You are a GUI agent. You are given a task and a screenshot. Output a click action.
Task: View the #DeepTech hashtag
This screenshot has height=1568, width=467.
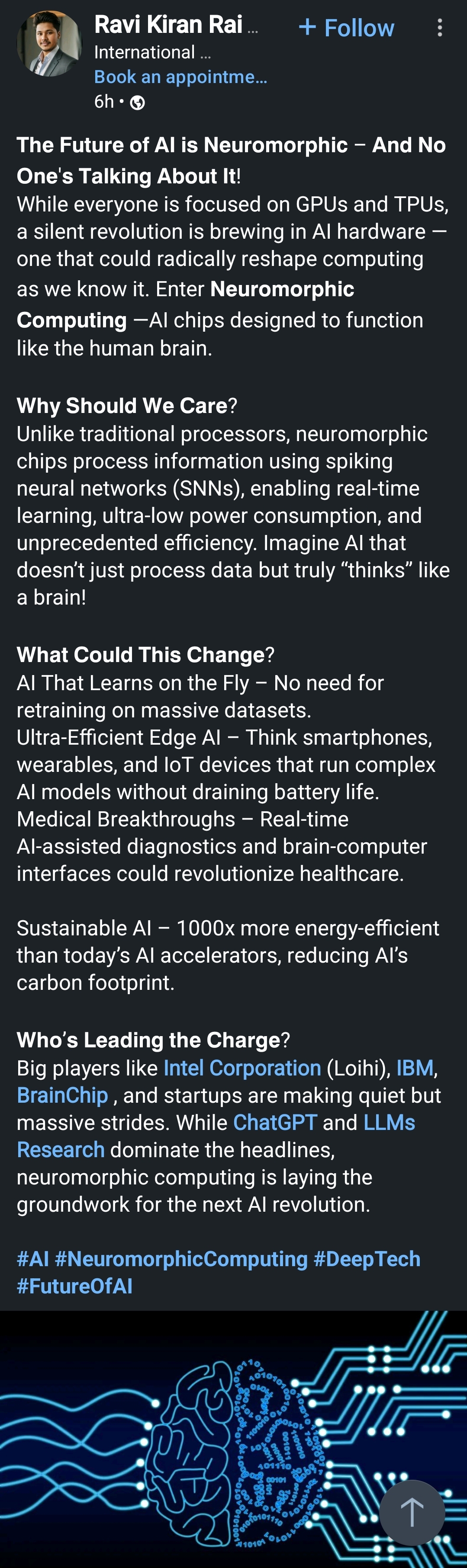point(367,1258)
